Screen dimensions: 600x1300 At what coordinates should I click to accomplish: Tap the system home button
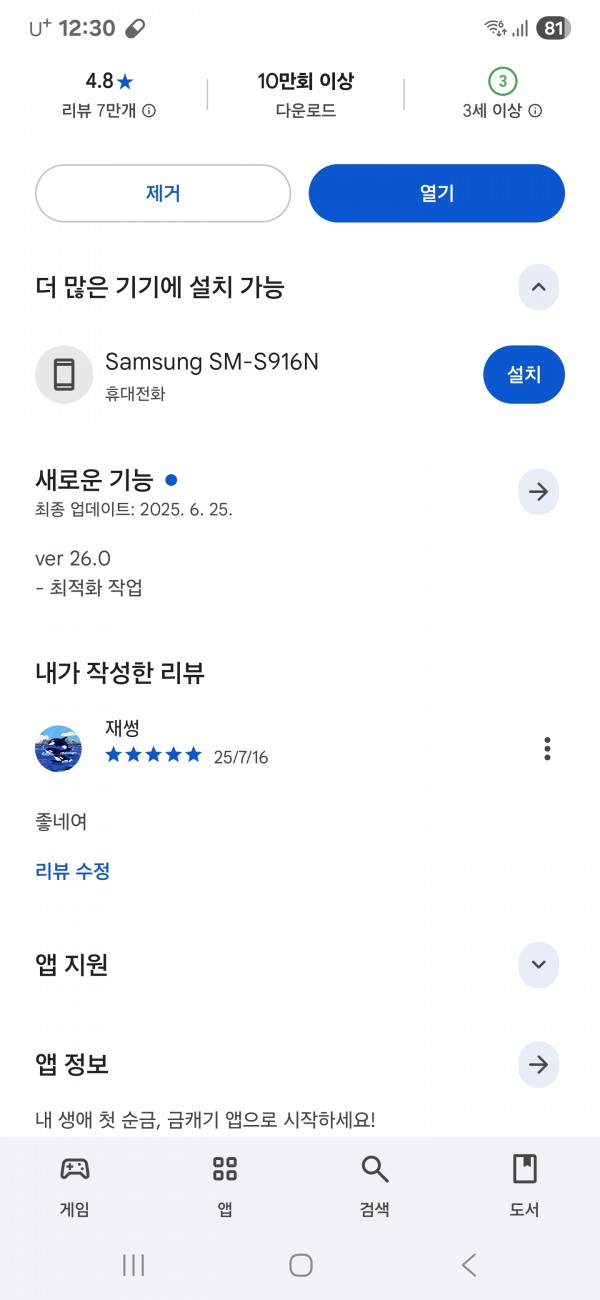coord(301,1265)
